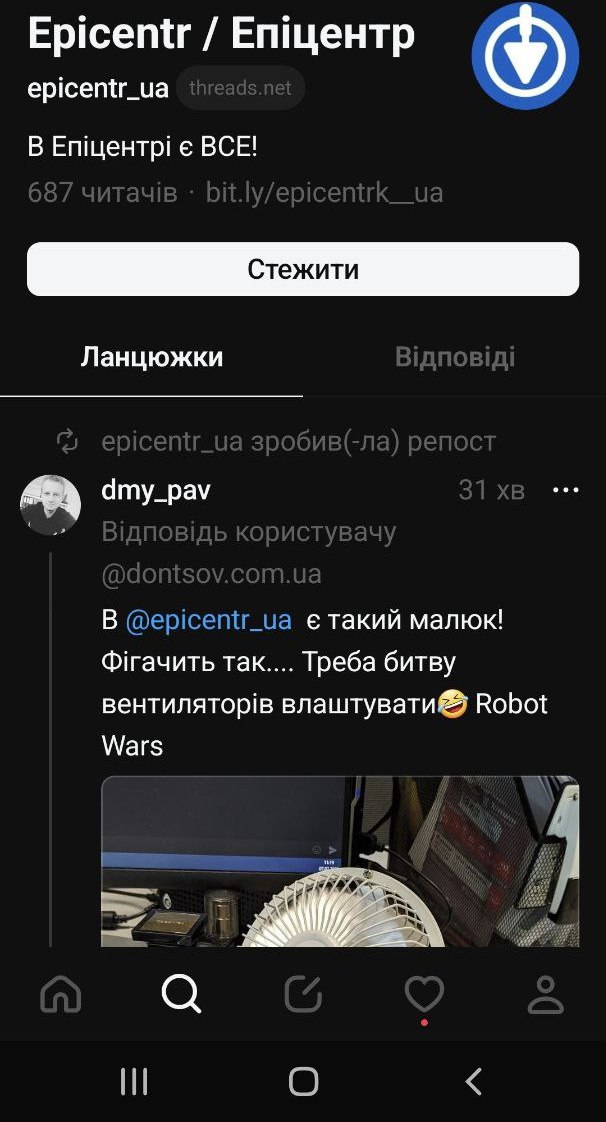Open the search tab
Viewport: 606px width, 1122px height.
point(181,994)
